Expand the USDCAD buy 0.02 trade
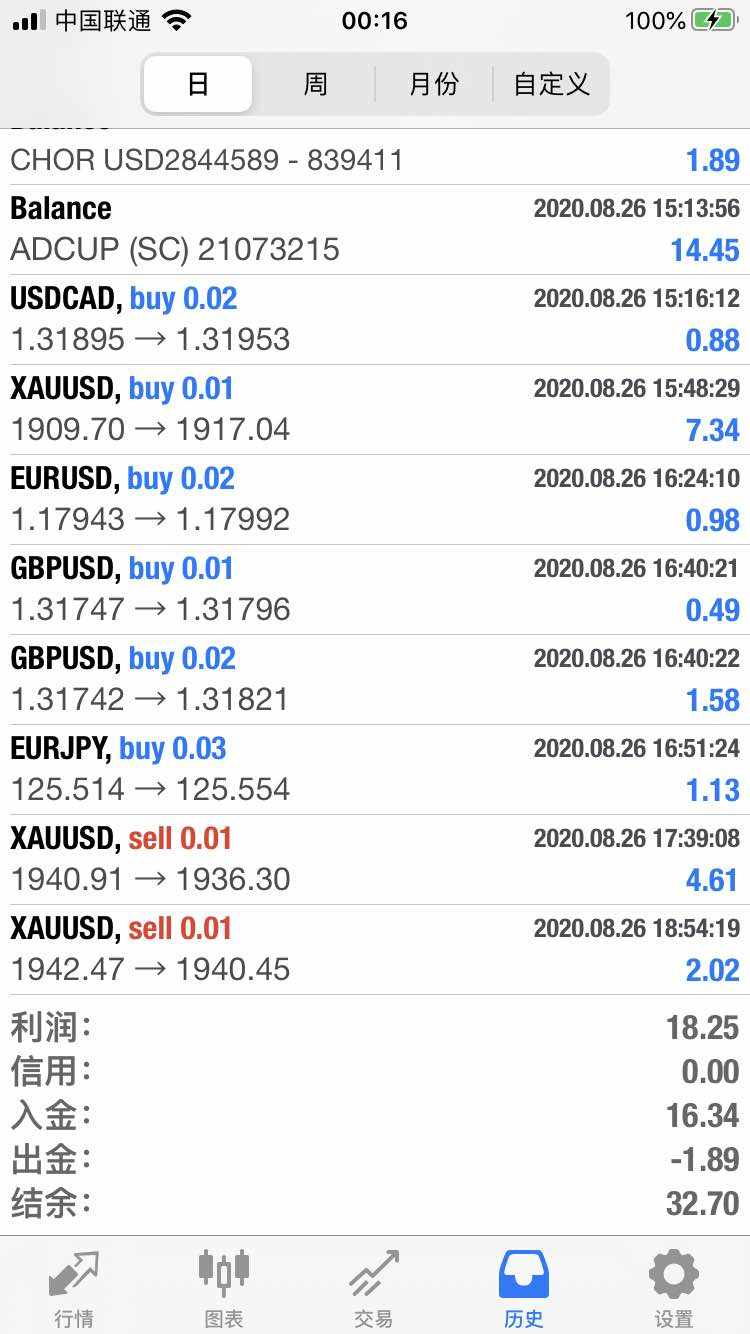 tap(375, 319)
